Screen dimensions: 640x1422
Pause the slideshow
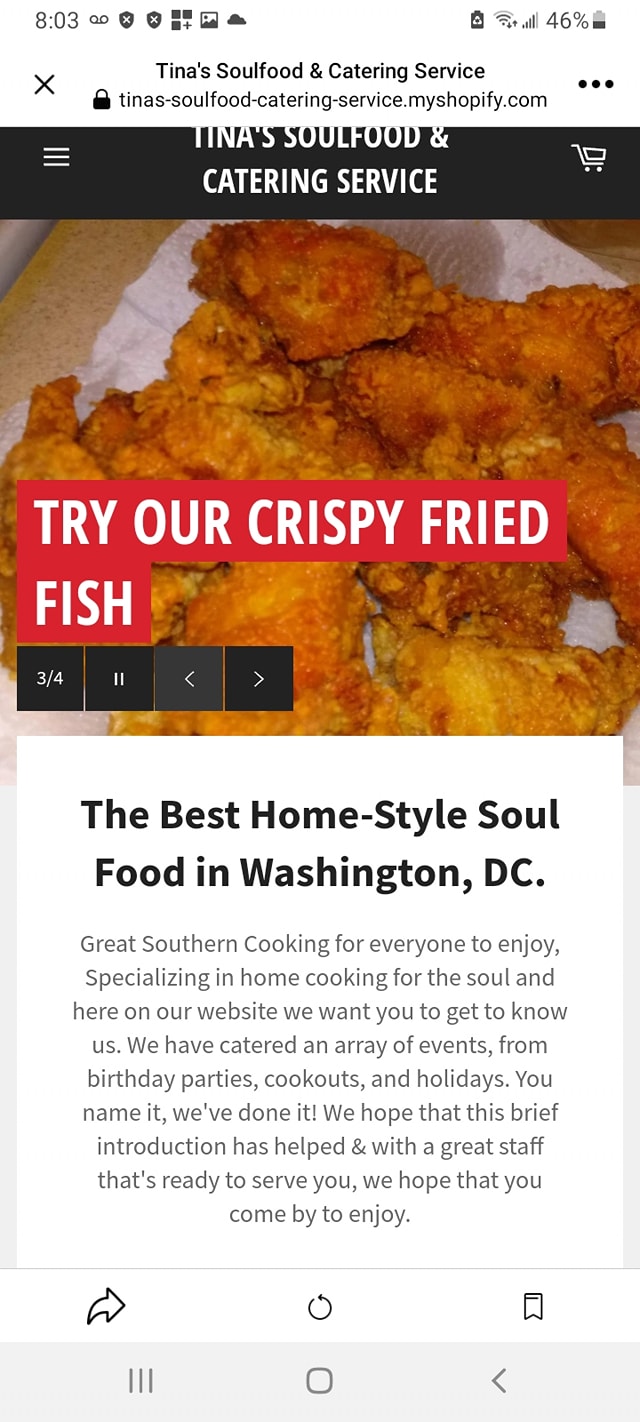point(119,679)
